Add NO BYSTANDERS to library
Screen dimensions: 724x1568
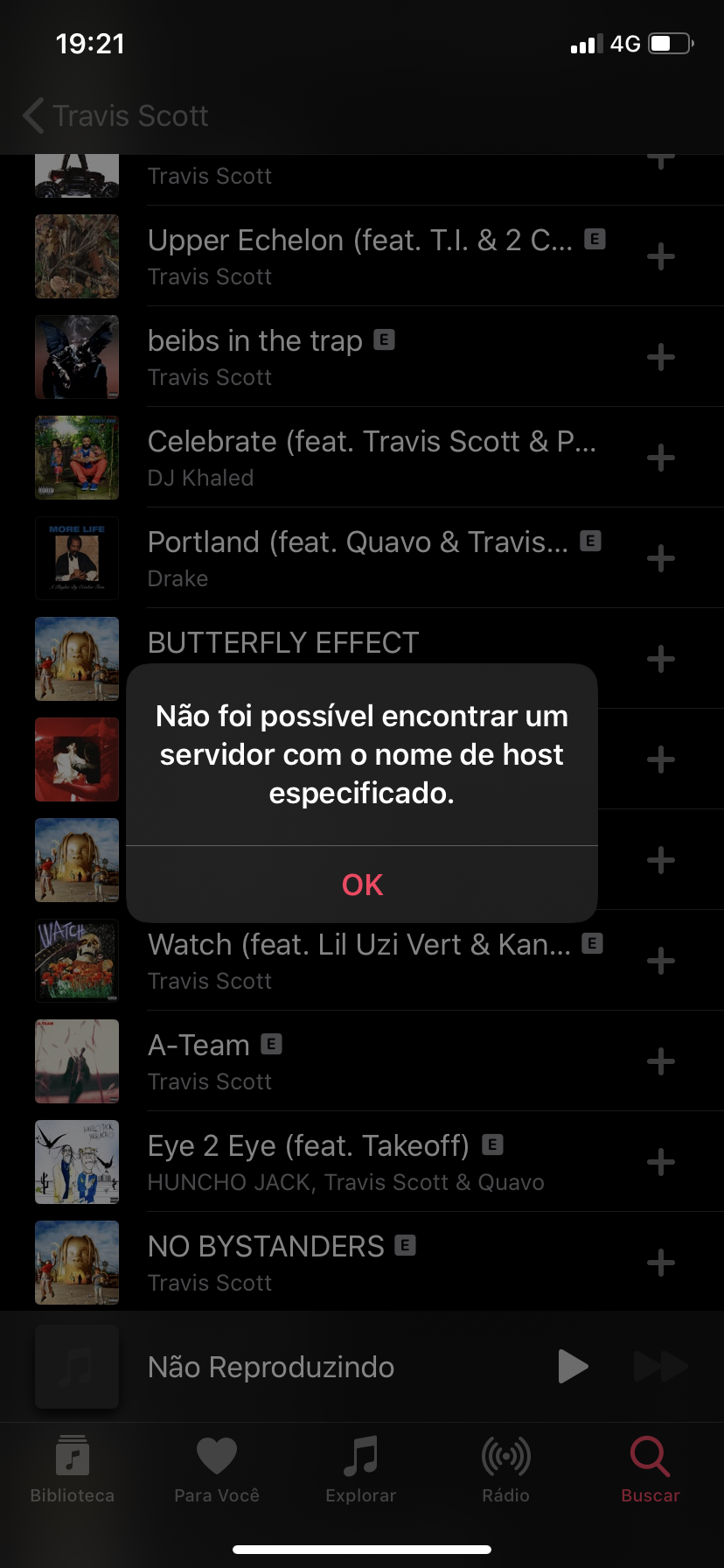660,1263
